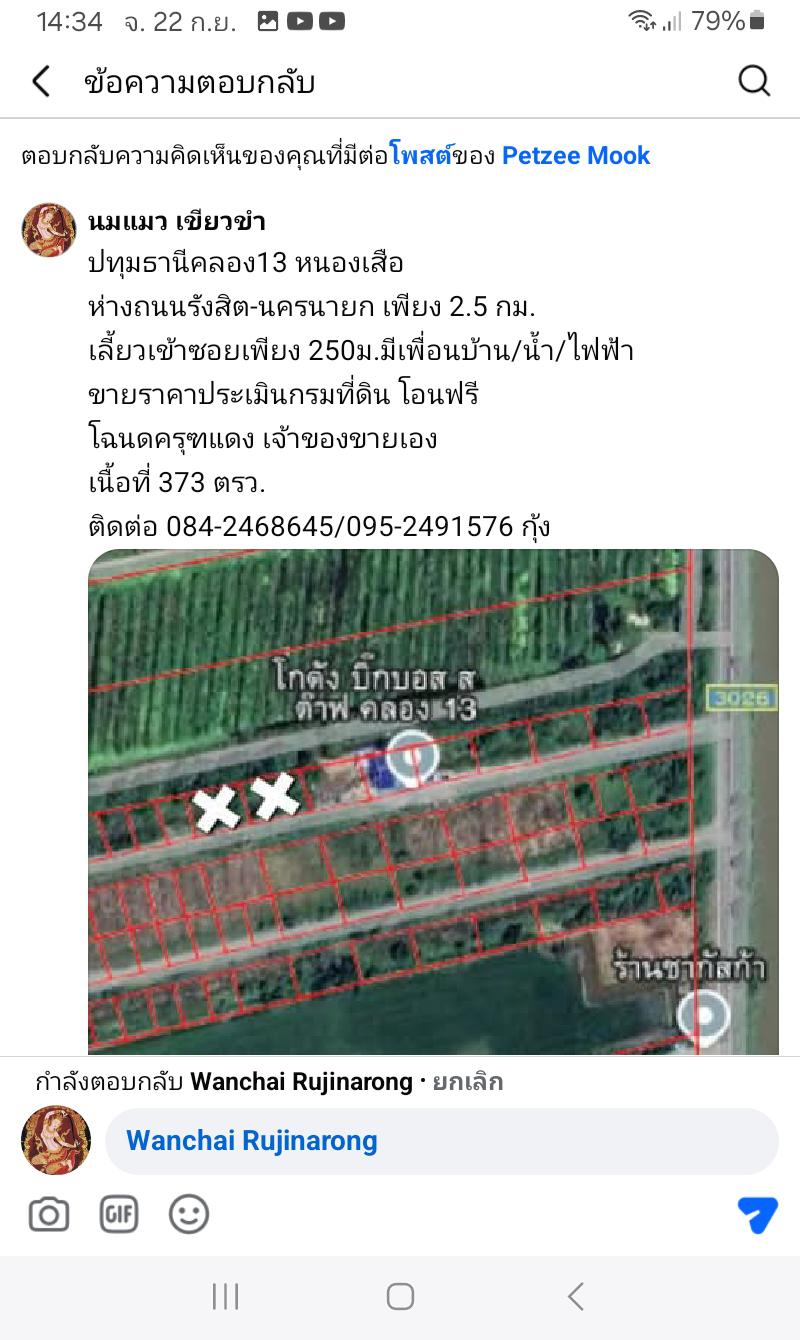Add a GIF to the reply
This screenshot has height=1340, width=800.
(119, 1215)
